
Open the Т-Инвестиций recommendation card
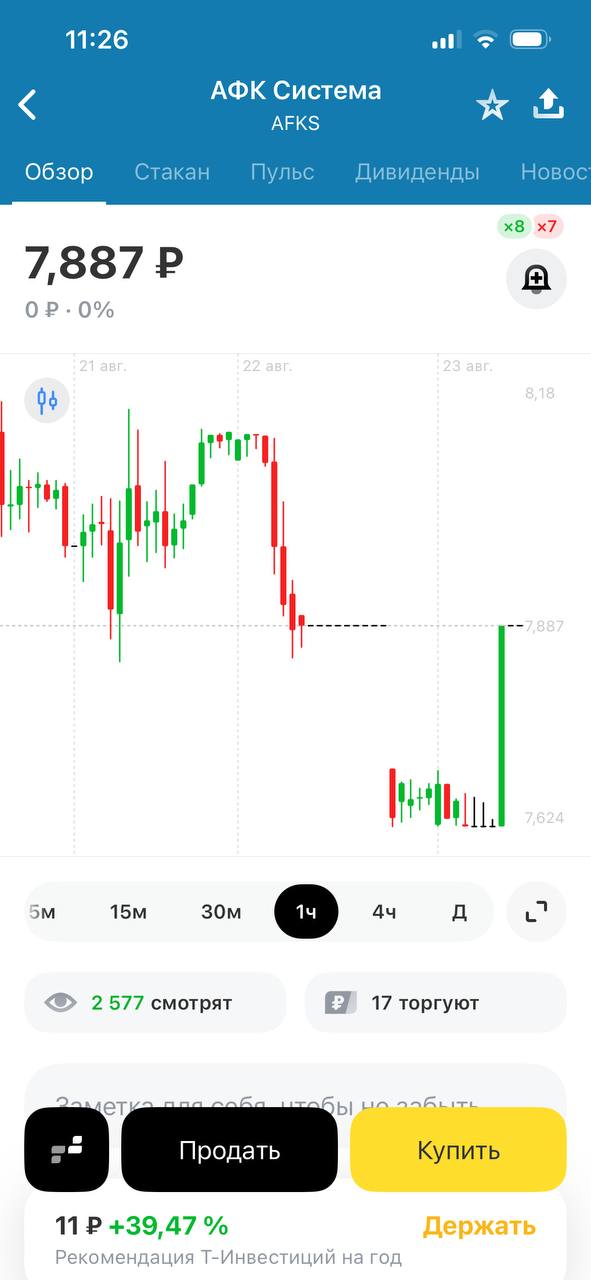pyautogui.click(x=295, y=1238)
